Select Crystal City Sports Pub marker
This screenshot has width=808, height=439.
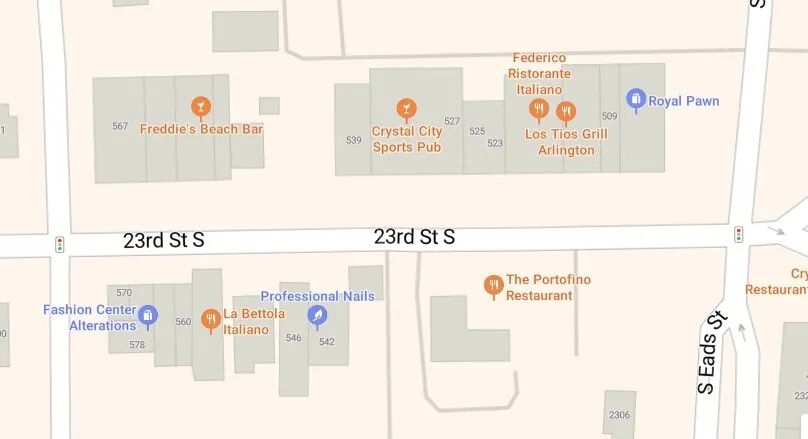pyautogui.click(x=406, y=107)
